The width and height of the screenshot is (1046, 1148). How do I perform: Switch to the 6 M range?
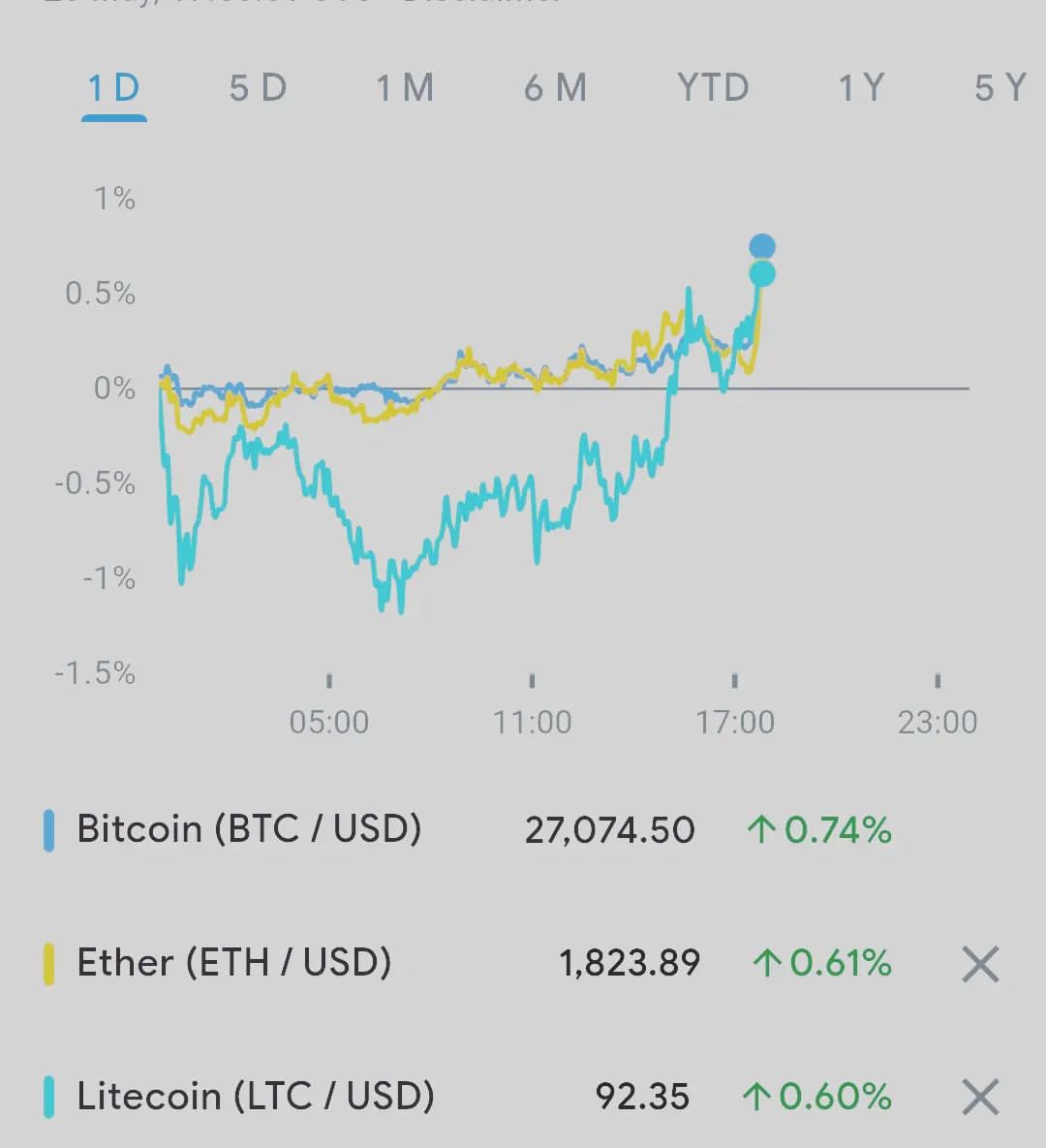[555, 88]
